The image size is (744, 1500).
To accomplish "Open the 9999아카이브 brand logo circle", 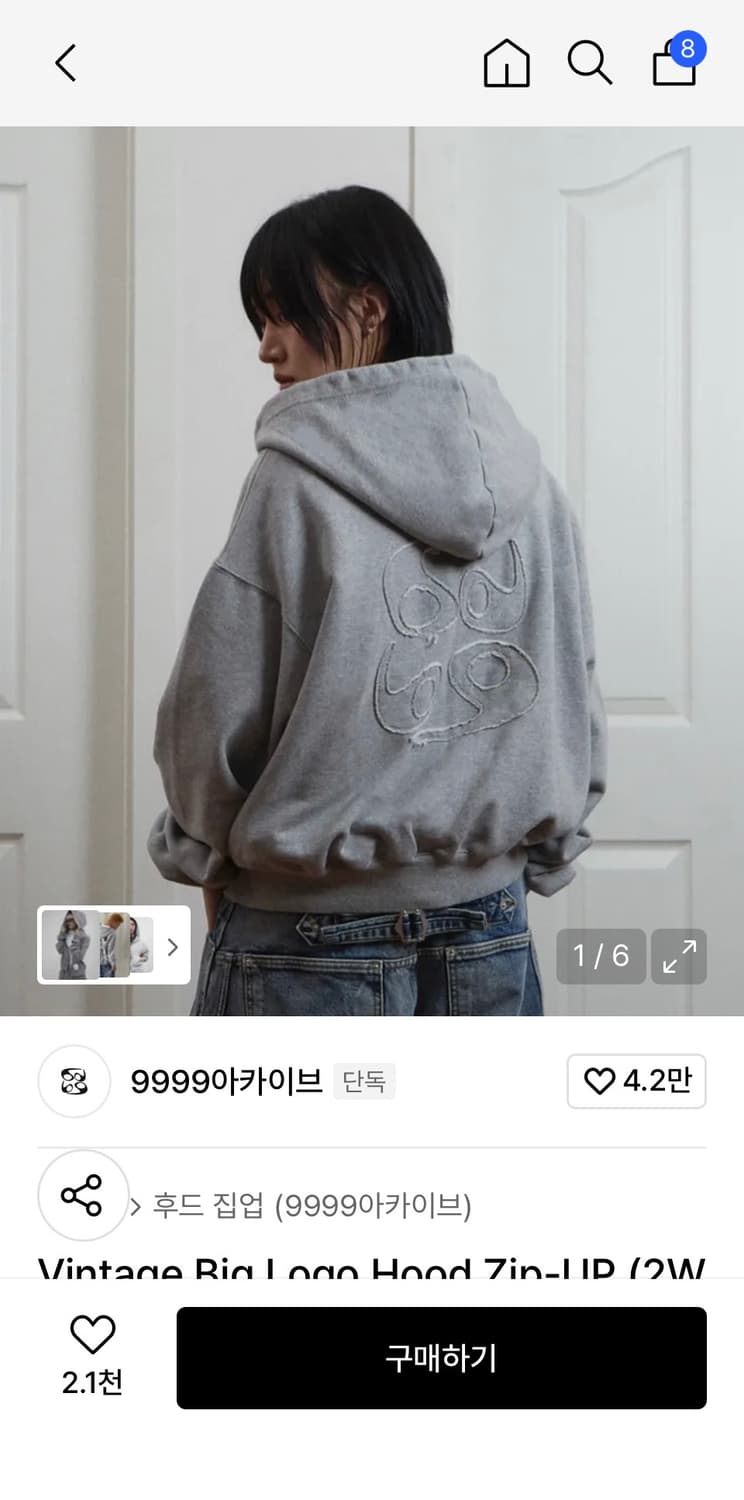I will 74,1081.
